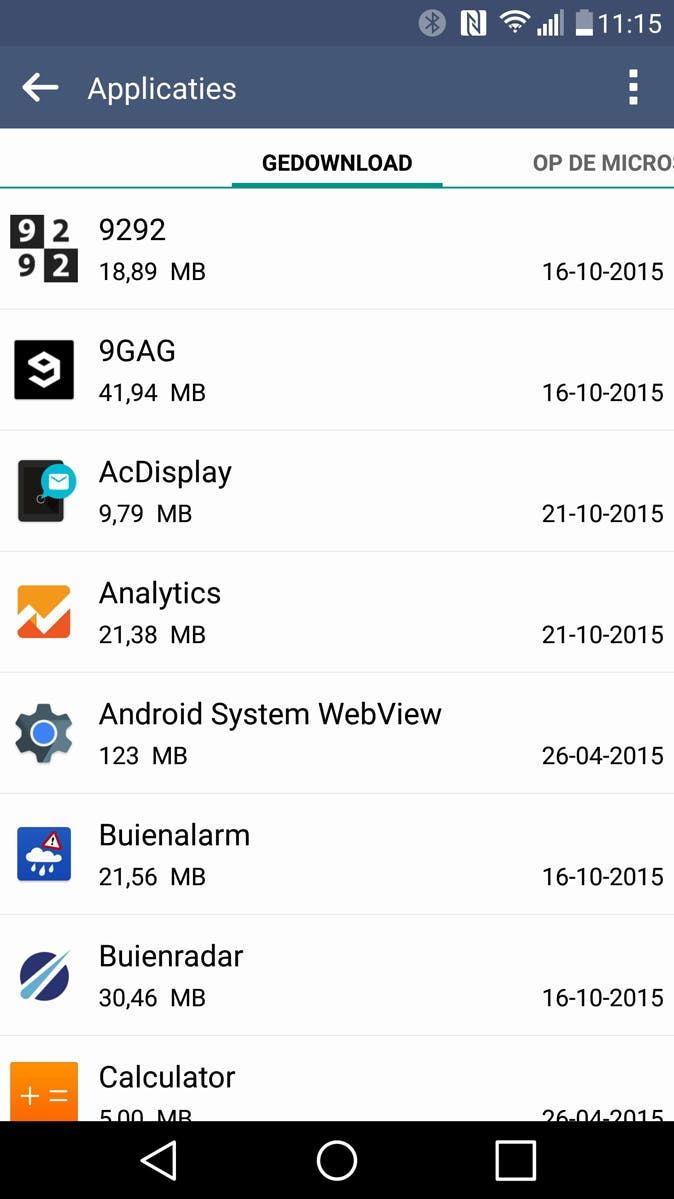Open Android System WebView details
Image resolution: width=674 pixels, height=1199 pixels.
[336, 733]
